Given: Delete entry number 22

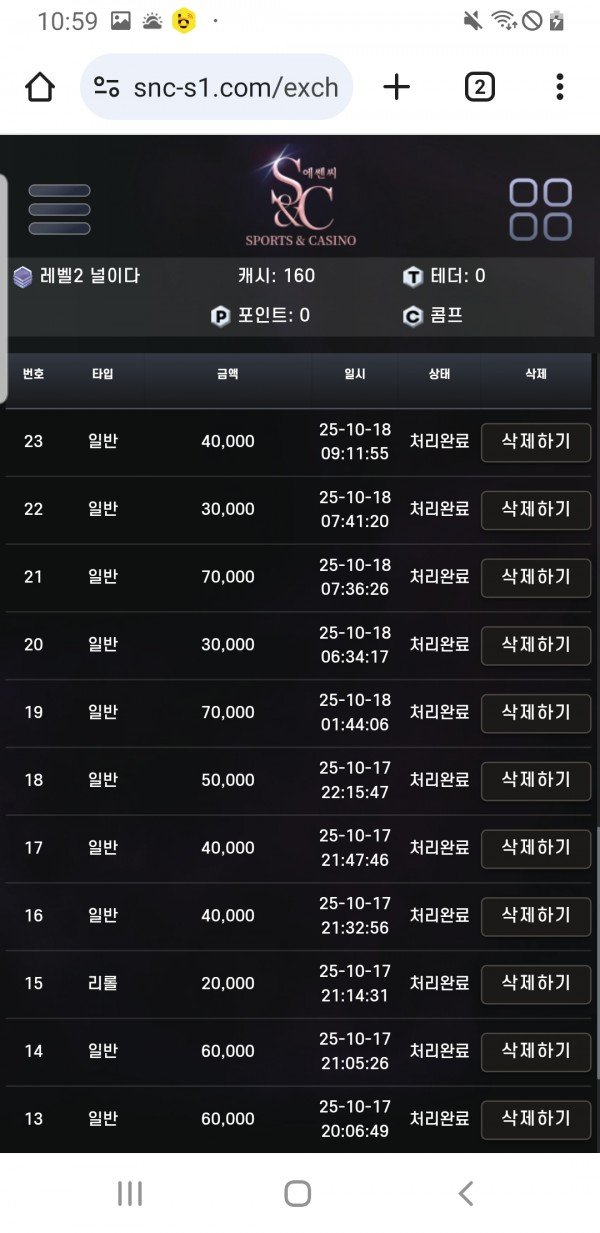Looking at the screenshot, I should pos(535,510).
